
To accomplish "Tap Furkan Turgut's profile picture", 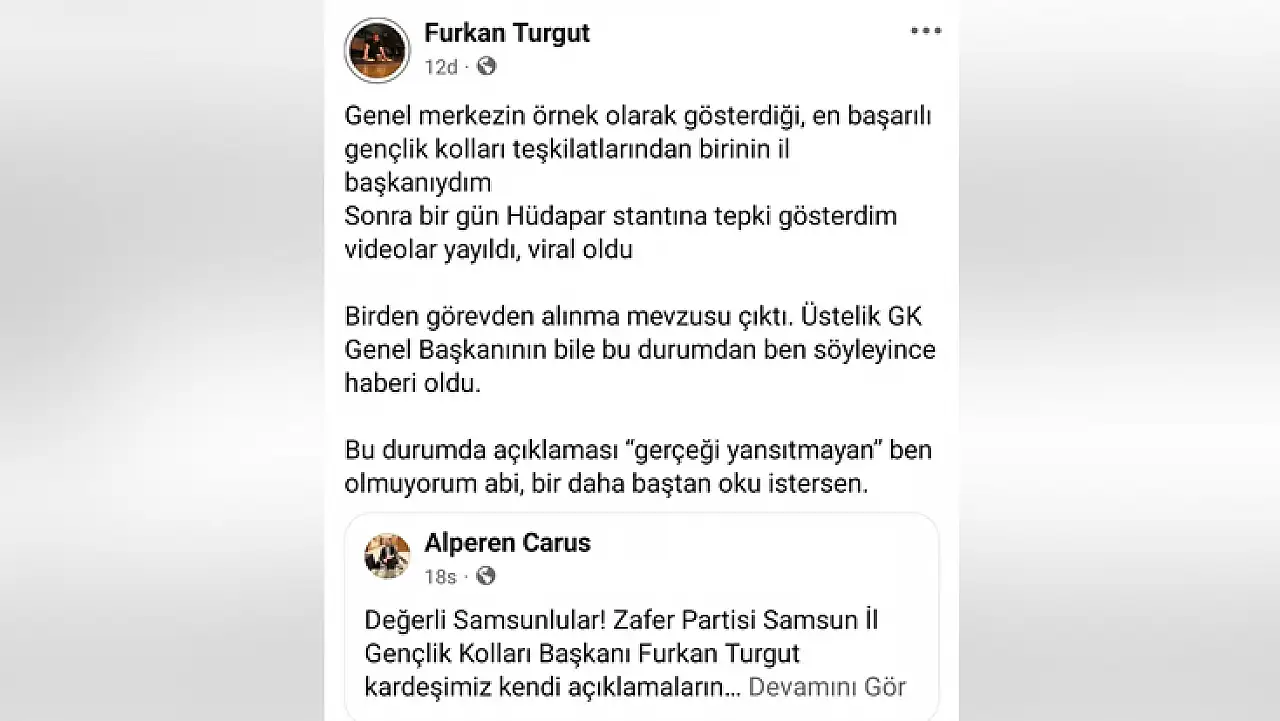I will point(377,50).
